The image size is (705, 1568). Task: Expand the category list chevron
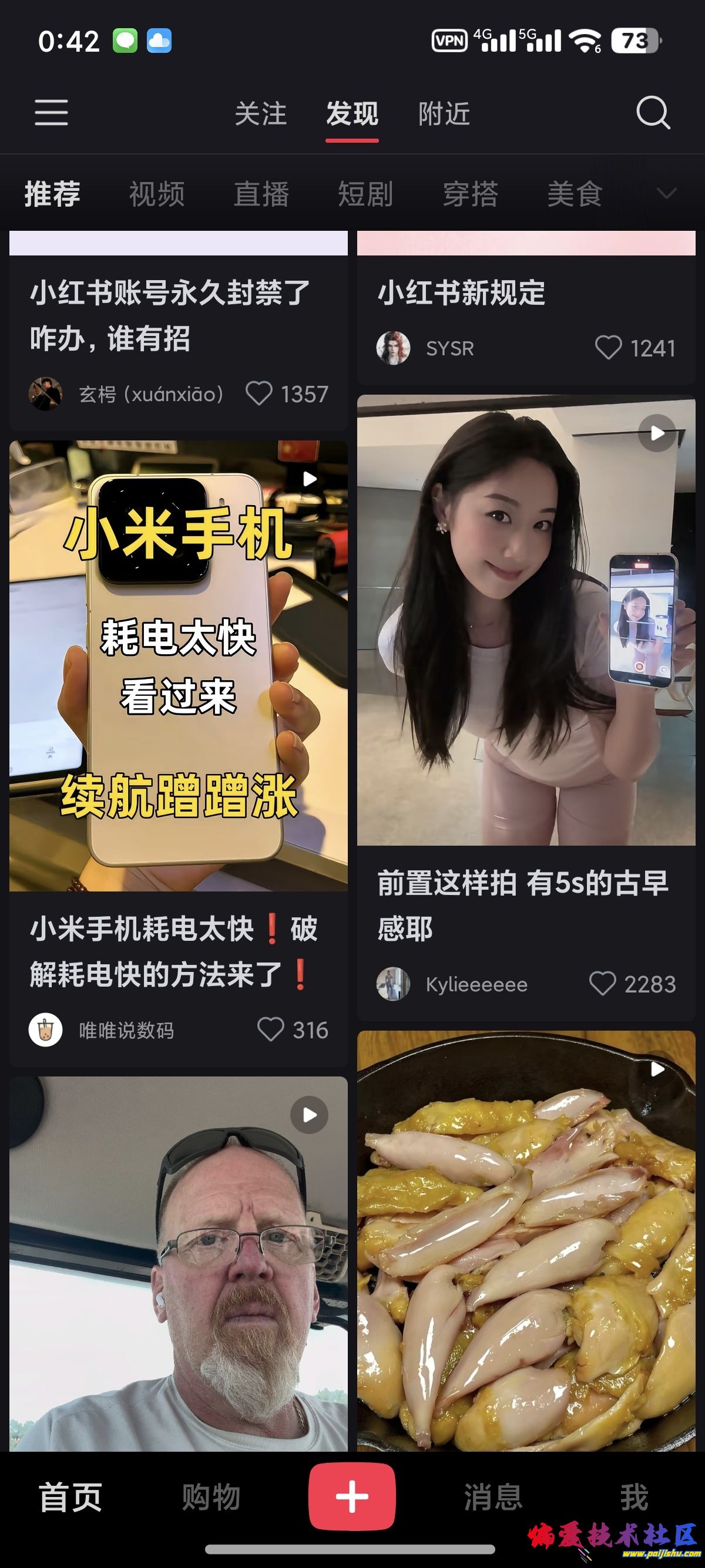(667, 194)
